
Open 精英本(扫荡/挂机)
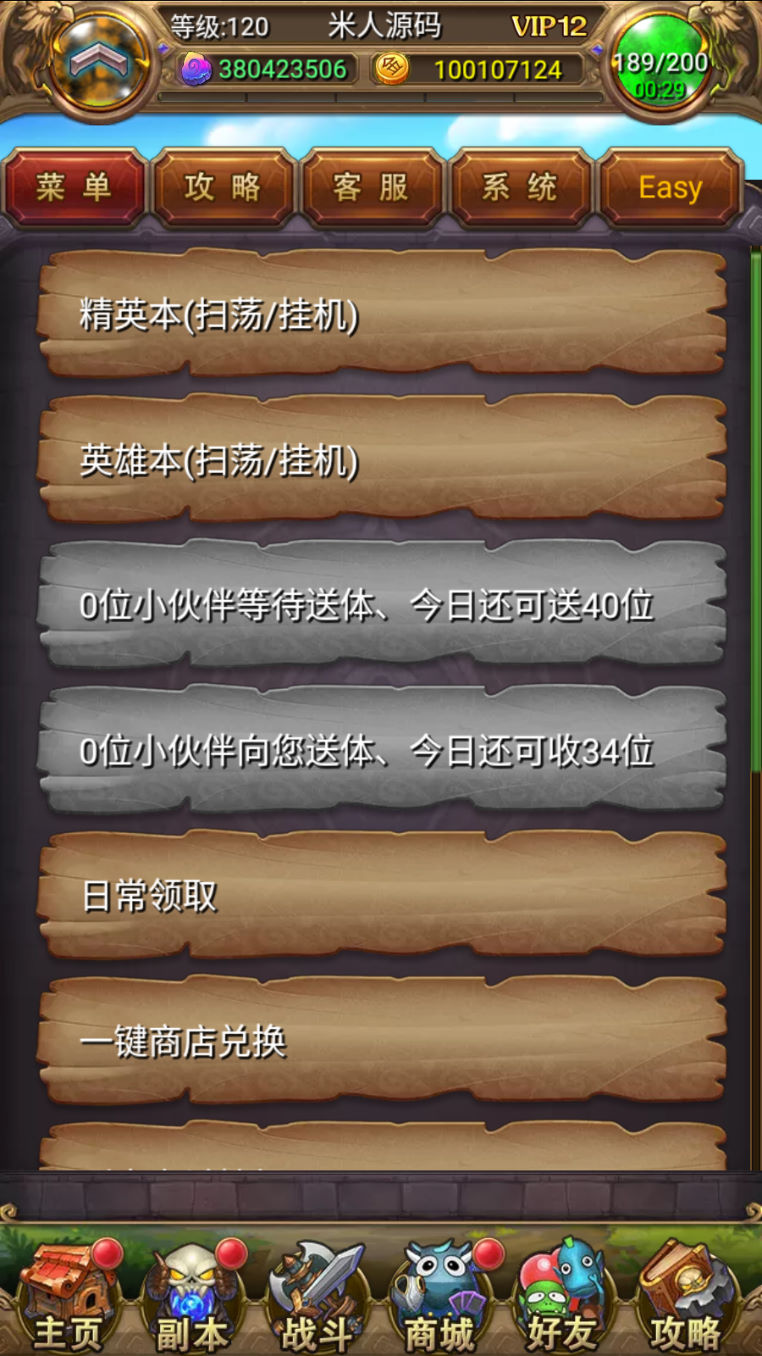click(x=382, y=313)
